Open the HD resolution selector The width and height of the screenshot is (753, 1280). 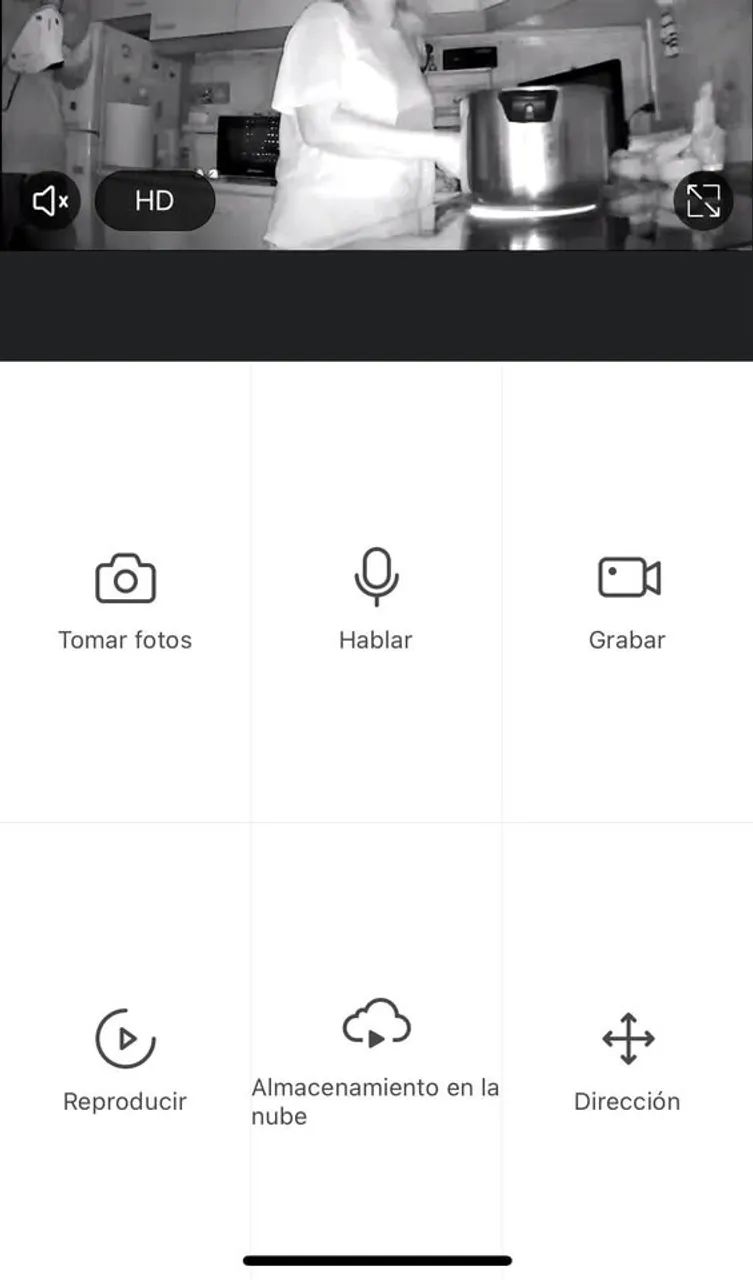pyautogui.click(x=155, y=201)
